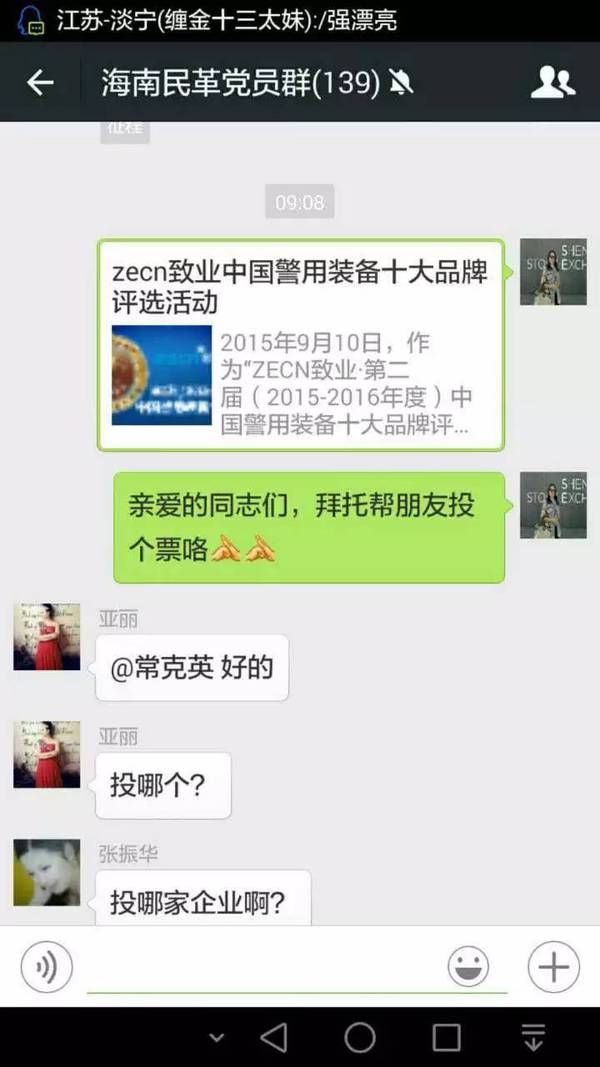Open the shared zecn致业 brand voting link card
This screenshot has width=600, height=1067.
(x=300, y=345)
